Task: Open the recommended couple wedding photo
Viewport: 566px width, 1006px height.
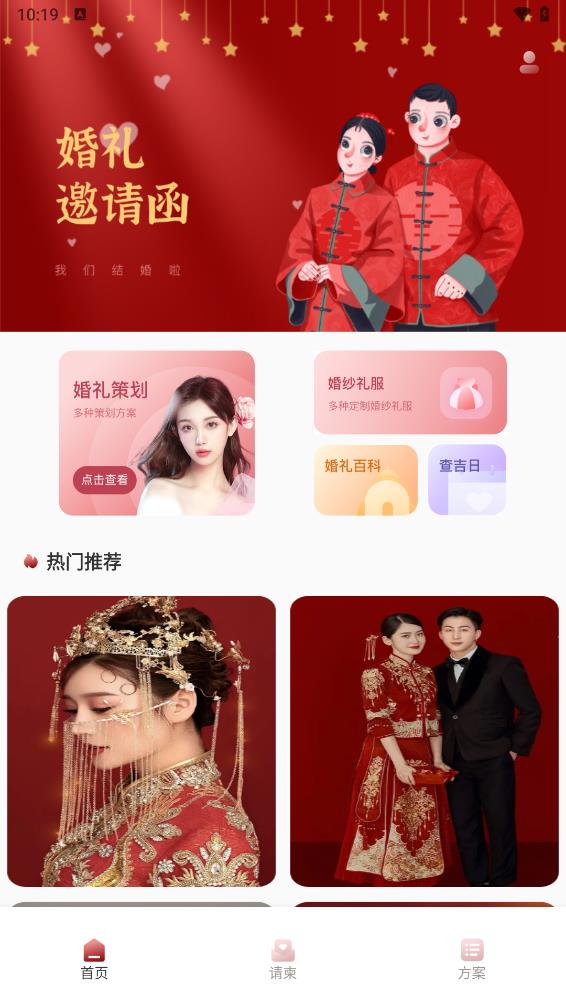Action: click(424, 741)
